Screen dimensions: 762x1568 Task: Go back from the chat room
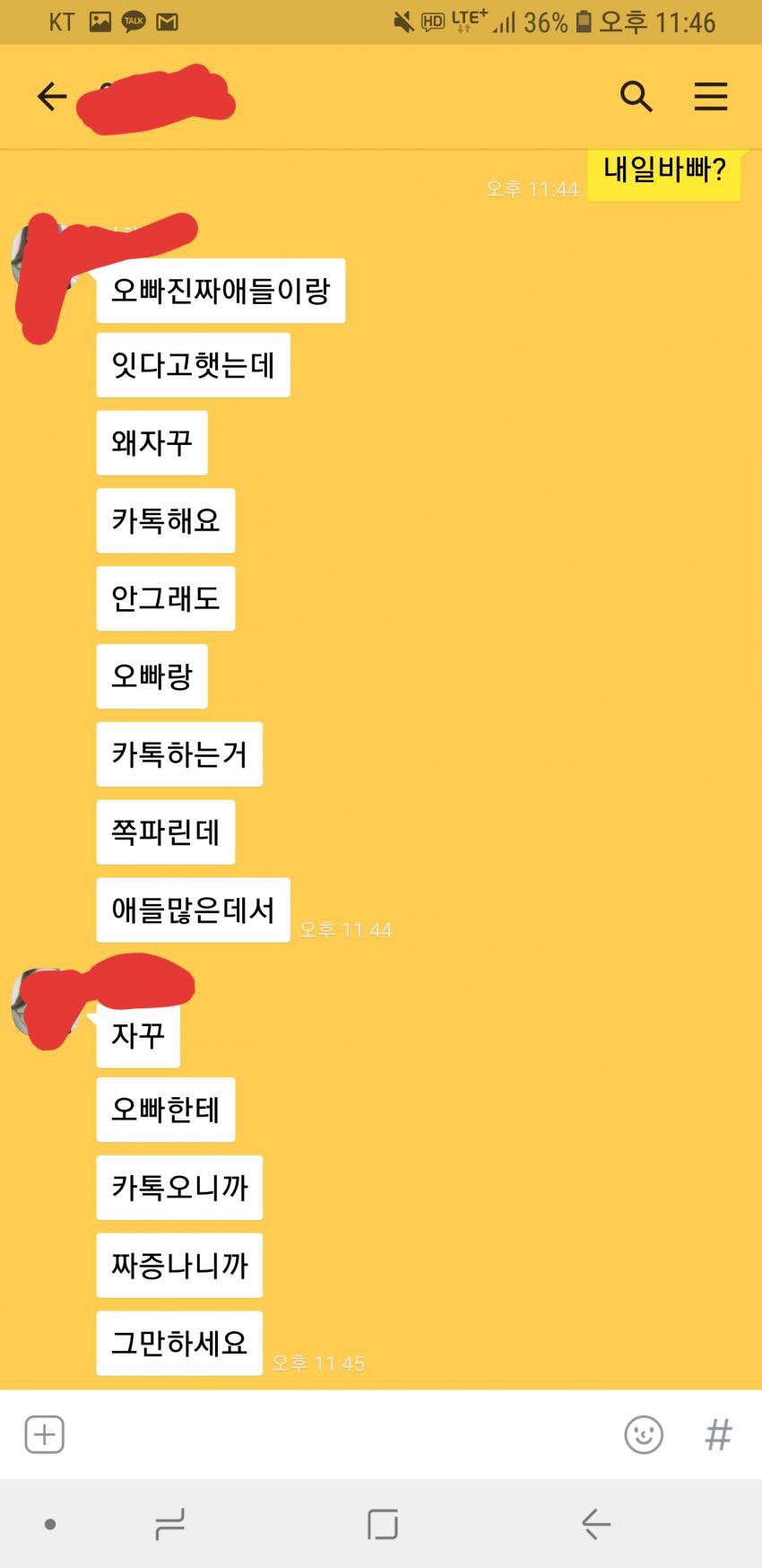[52, 96]
